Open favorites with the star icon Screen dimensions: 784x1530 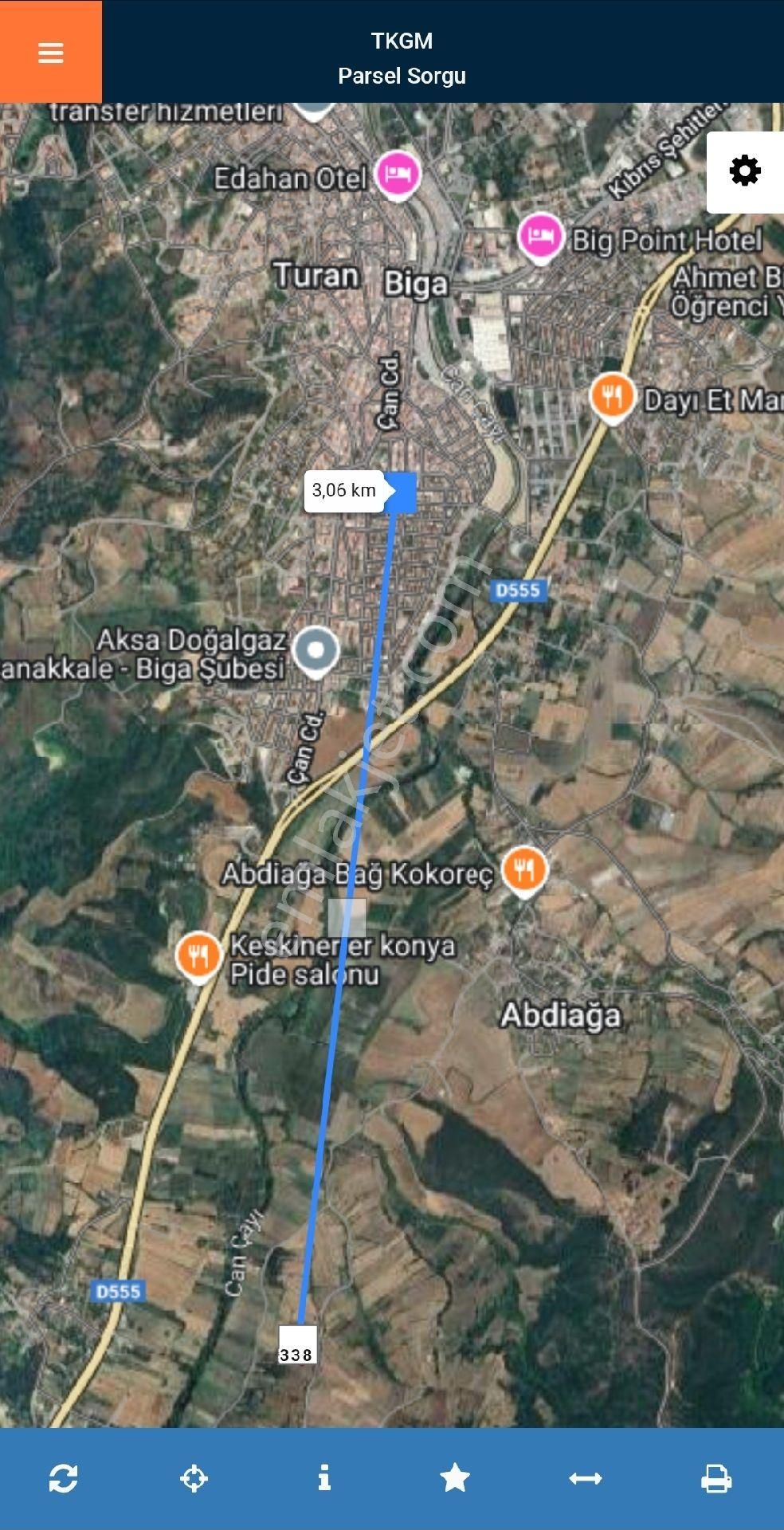click(455, 1478)
